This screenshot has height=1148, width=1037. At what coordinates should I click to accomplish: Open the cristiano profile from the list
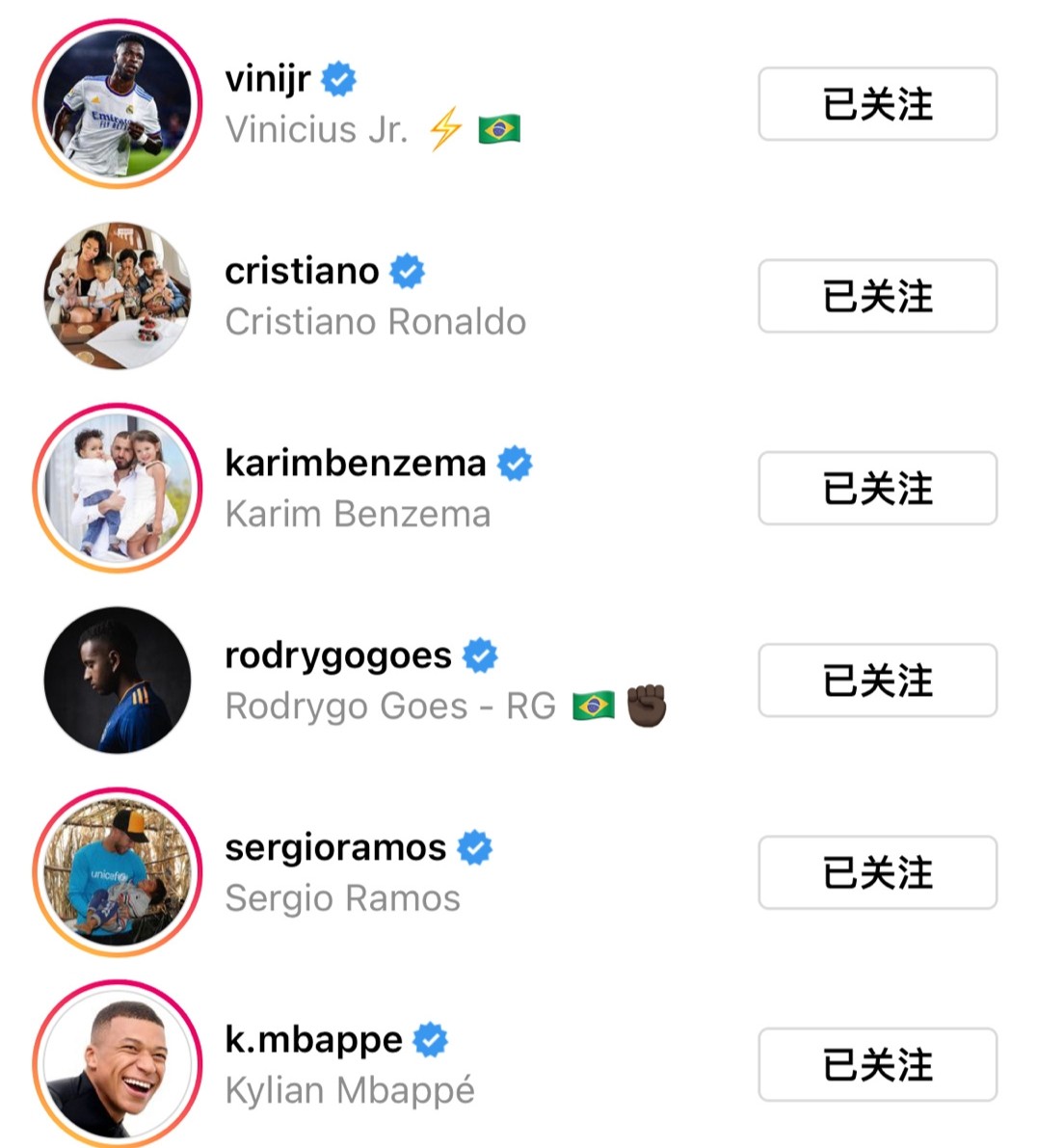click(x=302, y=271)
